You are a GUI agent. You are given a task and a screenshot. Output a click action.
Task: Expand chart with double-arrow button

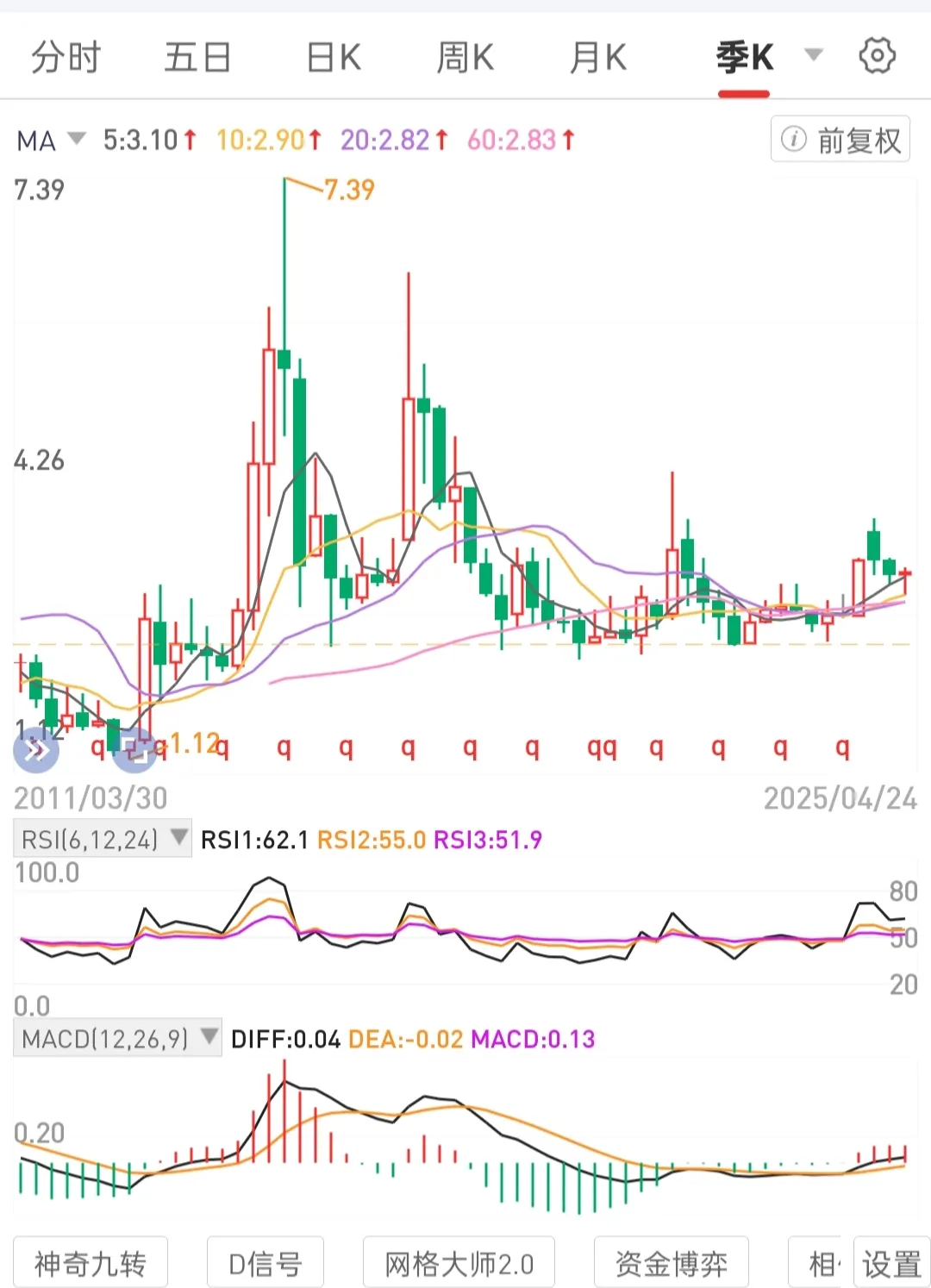point(36,750)
